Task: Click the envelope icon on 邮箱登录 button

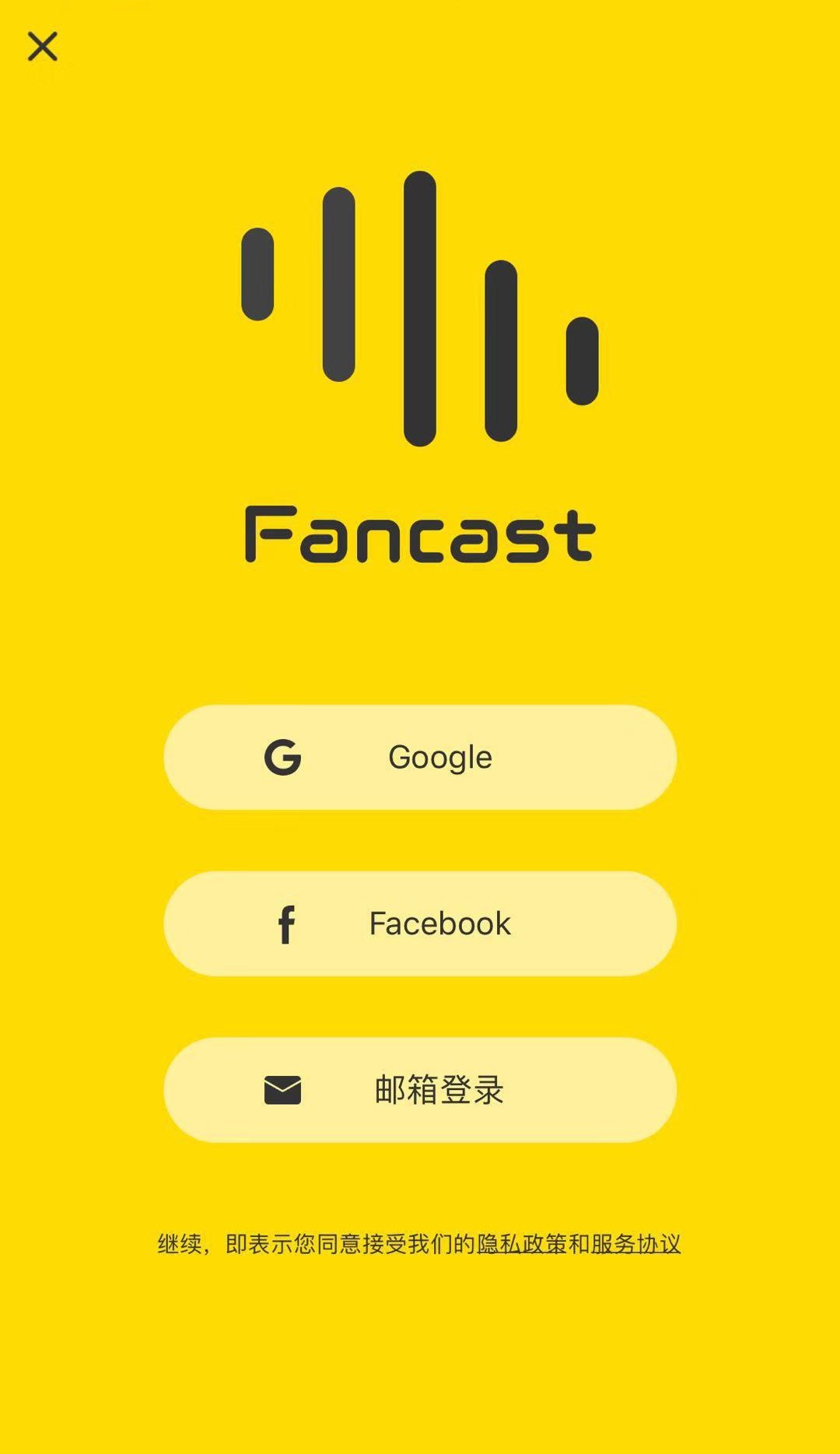Action: click(283, 1091)
